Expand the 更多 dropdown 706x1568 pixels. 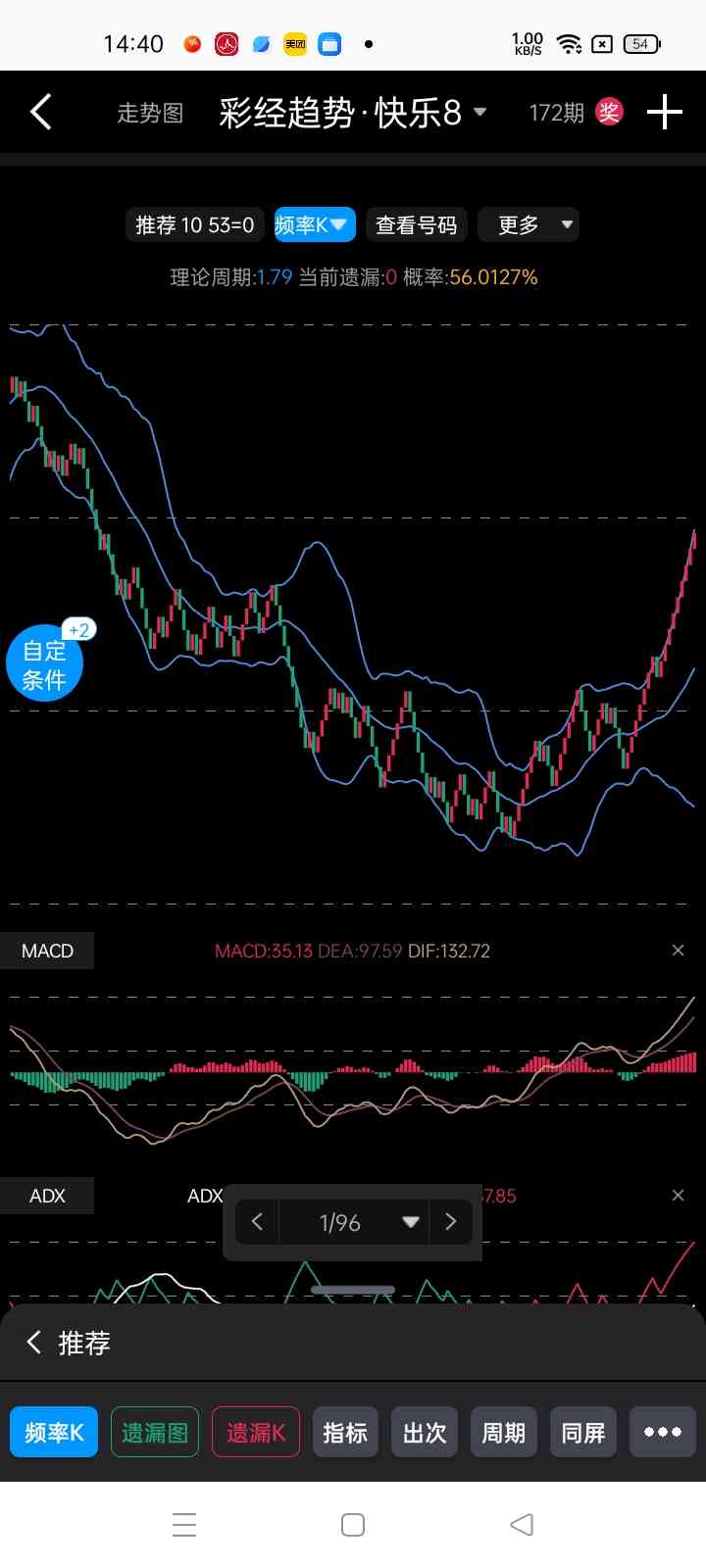[529, 225]
